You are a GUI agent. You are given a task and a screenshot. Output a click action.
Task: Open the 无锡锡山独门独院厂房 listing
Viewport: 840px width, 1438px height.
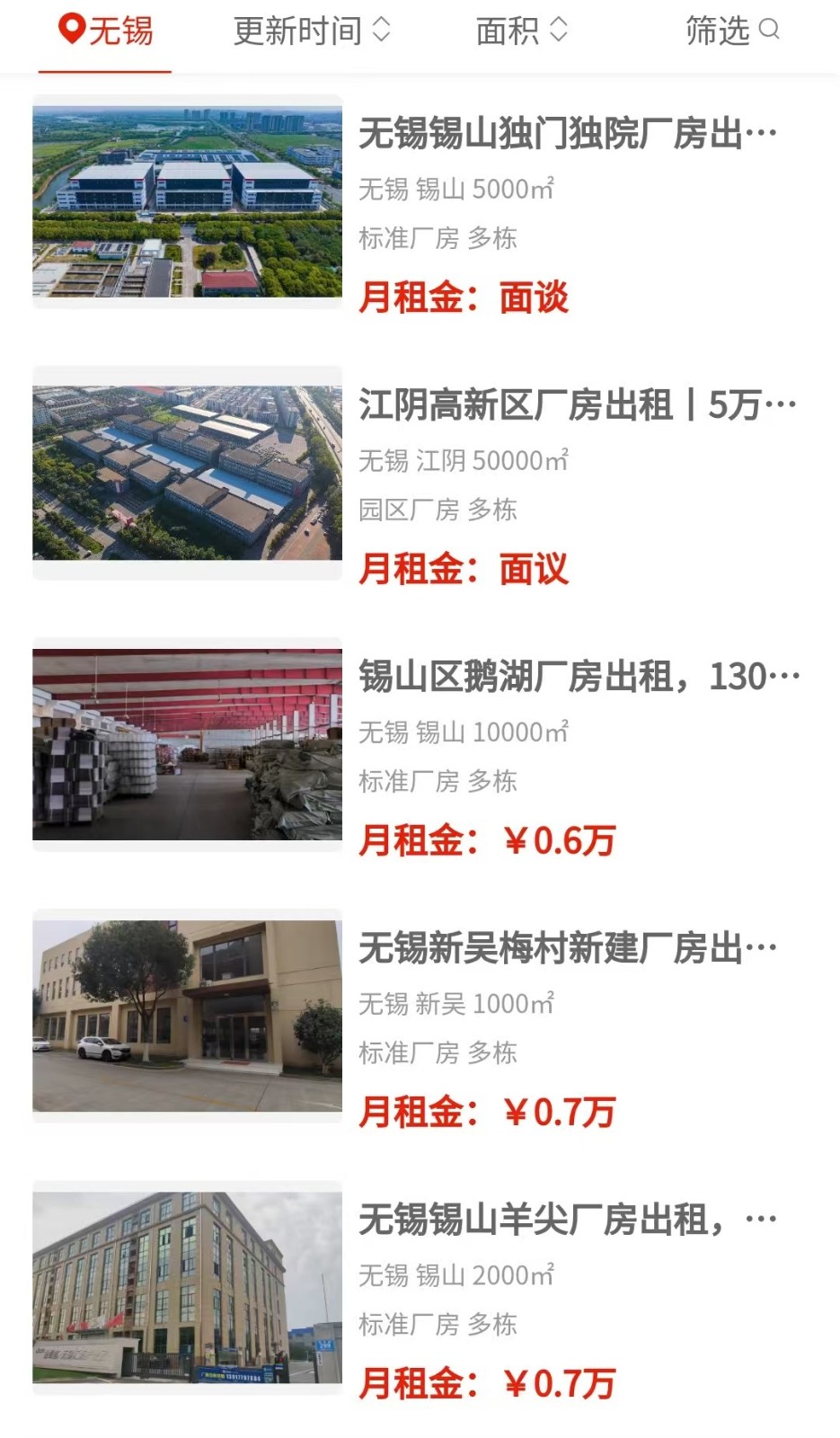click(567, 135)
